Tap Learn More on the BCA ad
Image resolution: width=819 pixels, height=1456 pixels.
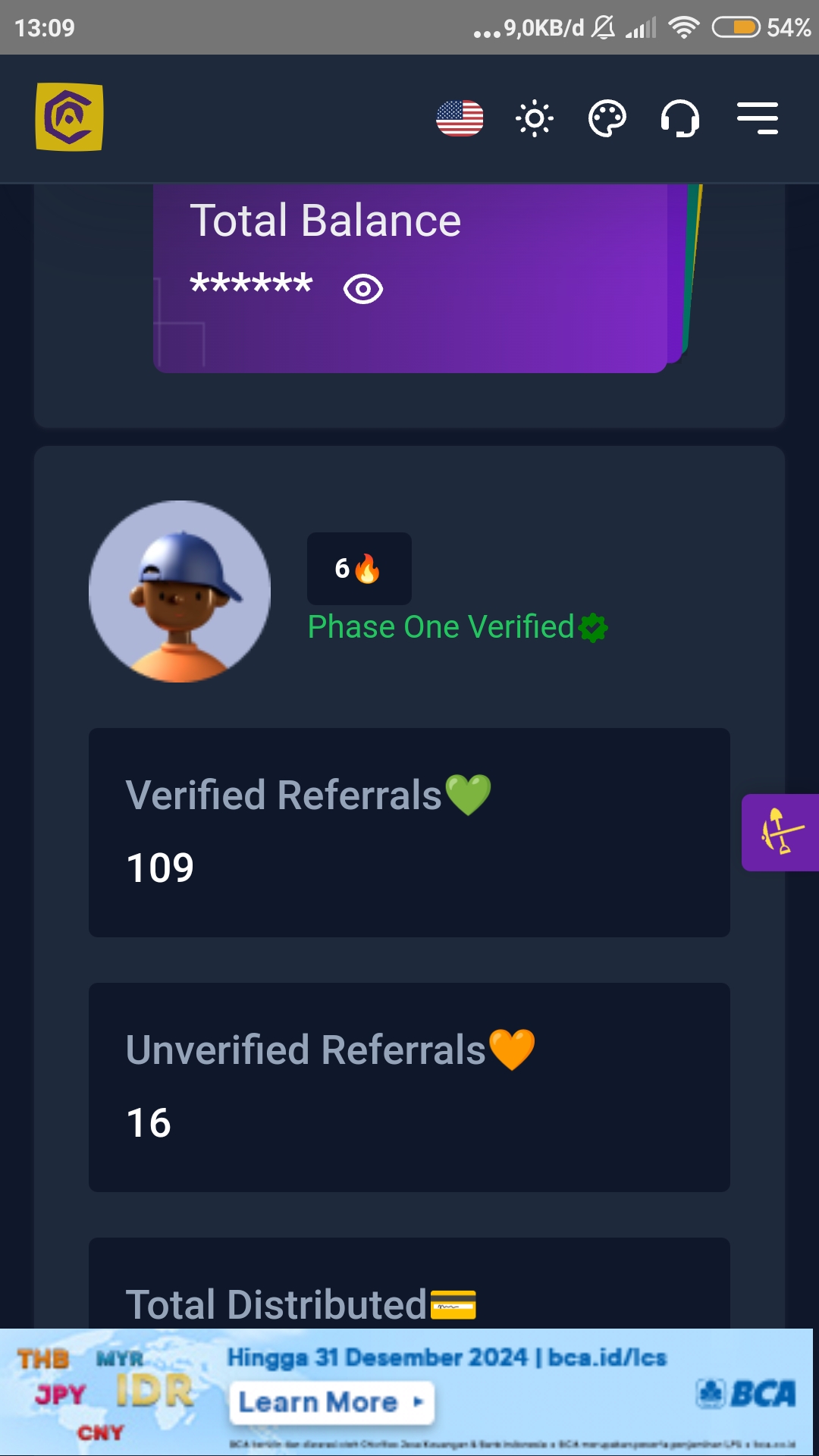point(331,1402)
